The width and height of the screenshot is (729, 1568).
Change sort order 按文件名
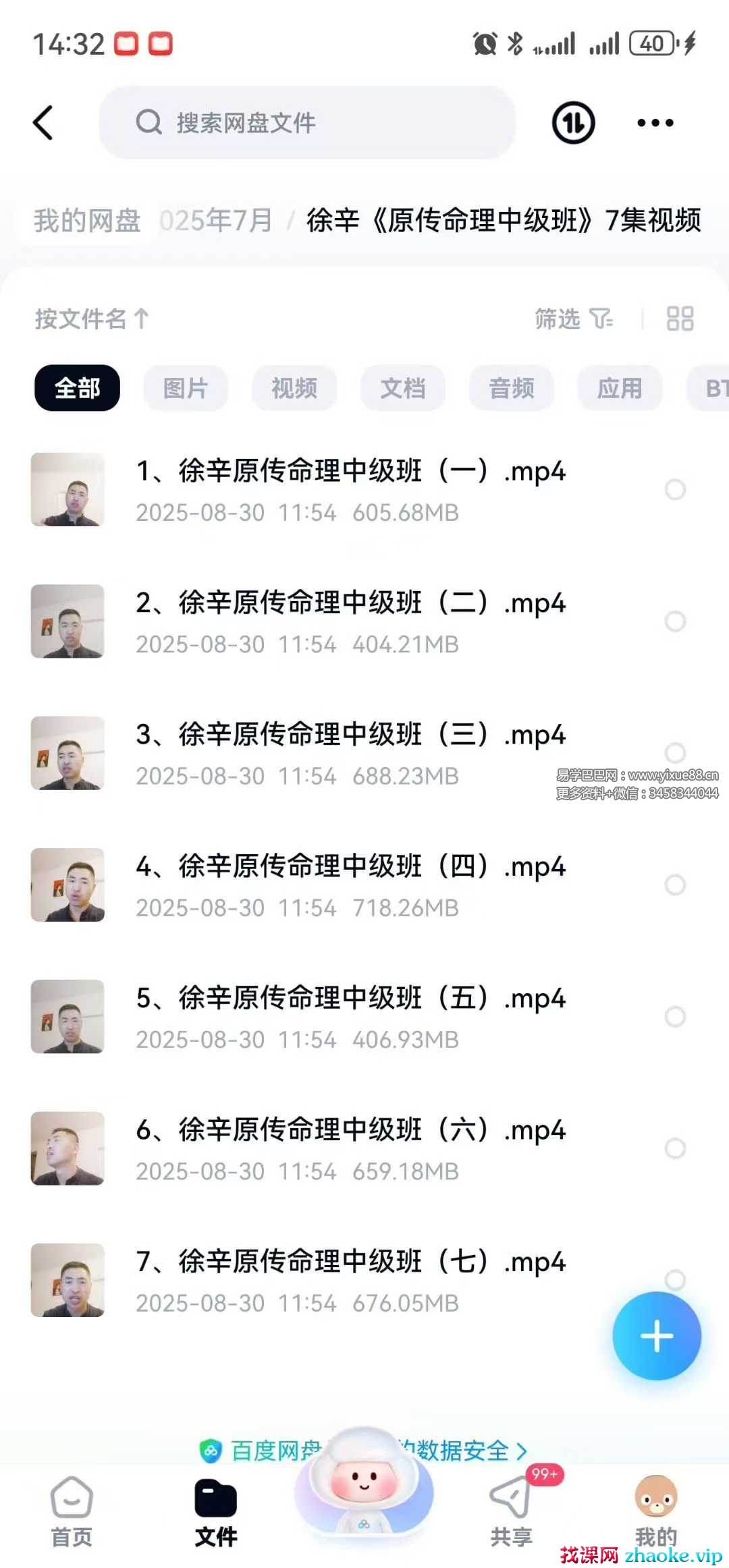pyautogui.click(x=92, y=318)
